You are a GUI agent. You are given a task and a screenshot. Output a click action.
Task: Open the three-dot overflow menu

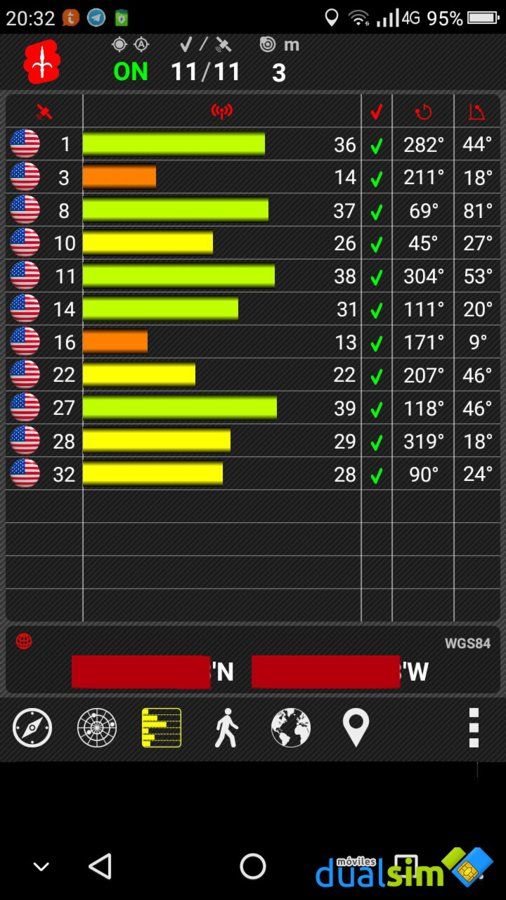(x=474, y=727)
